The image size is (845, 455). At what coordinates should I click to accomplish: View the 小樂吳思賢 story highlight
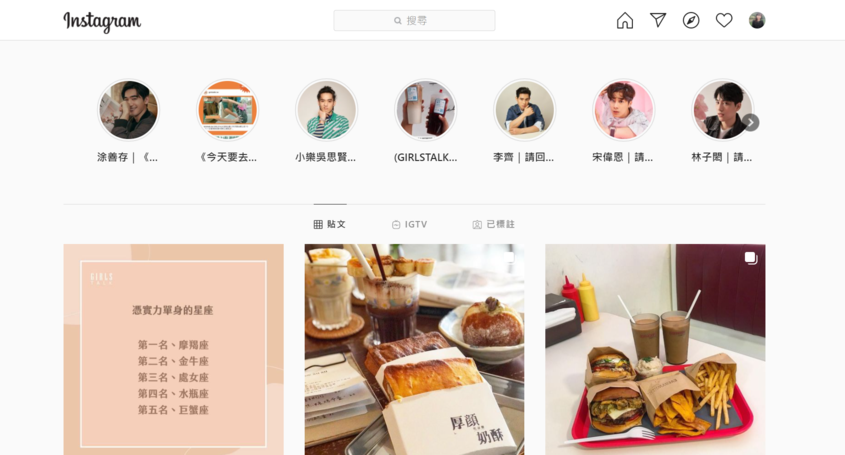click(x=327, y=110)
